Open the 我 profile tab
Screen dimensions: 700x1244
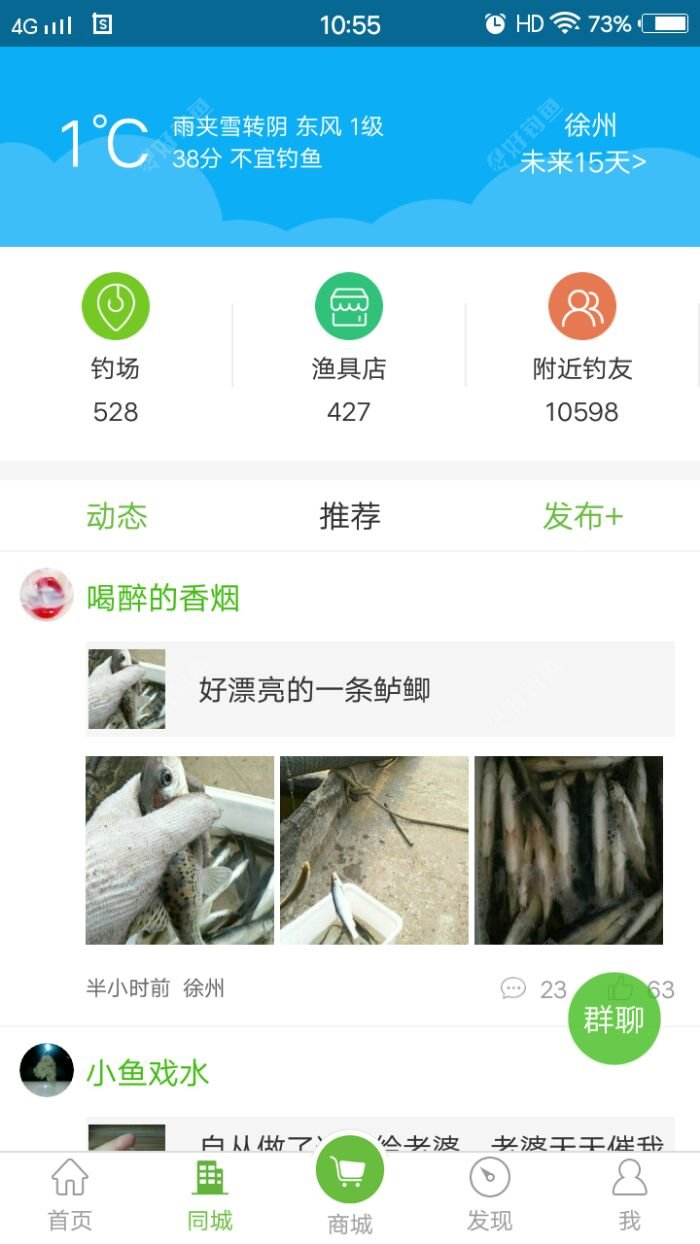[629, 1195]
